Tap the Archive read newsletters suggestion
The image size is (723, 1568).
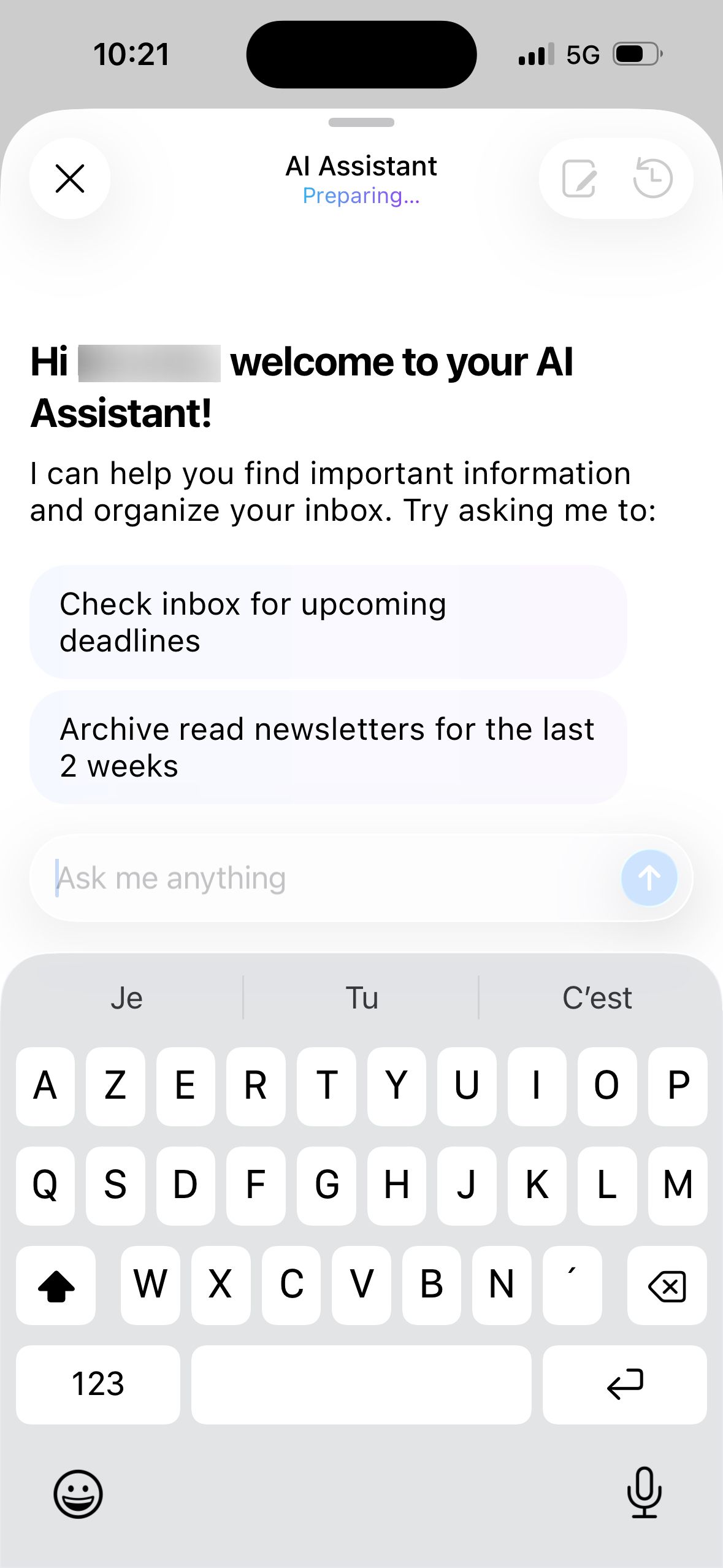328,747
